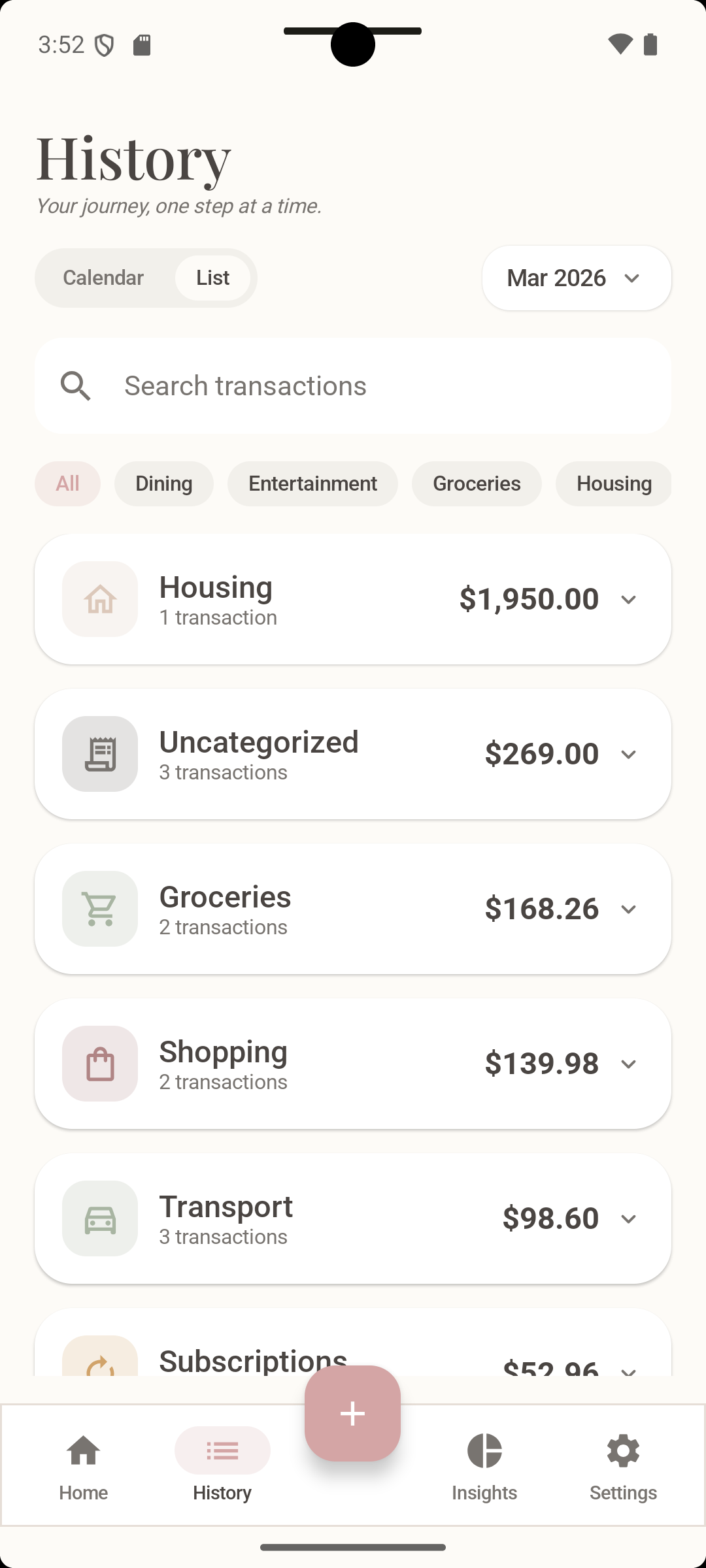This screenshot has height=1568, width=706.
Task: Expand the Uncategorized transactions group
Action: click(x=629, y=754)
